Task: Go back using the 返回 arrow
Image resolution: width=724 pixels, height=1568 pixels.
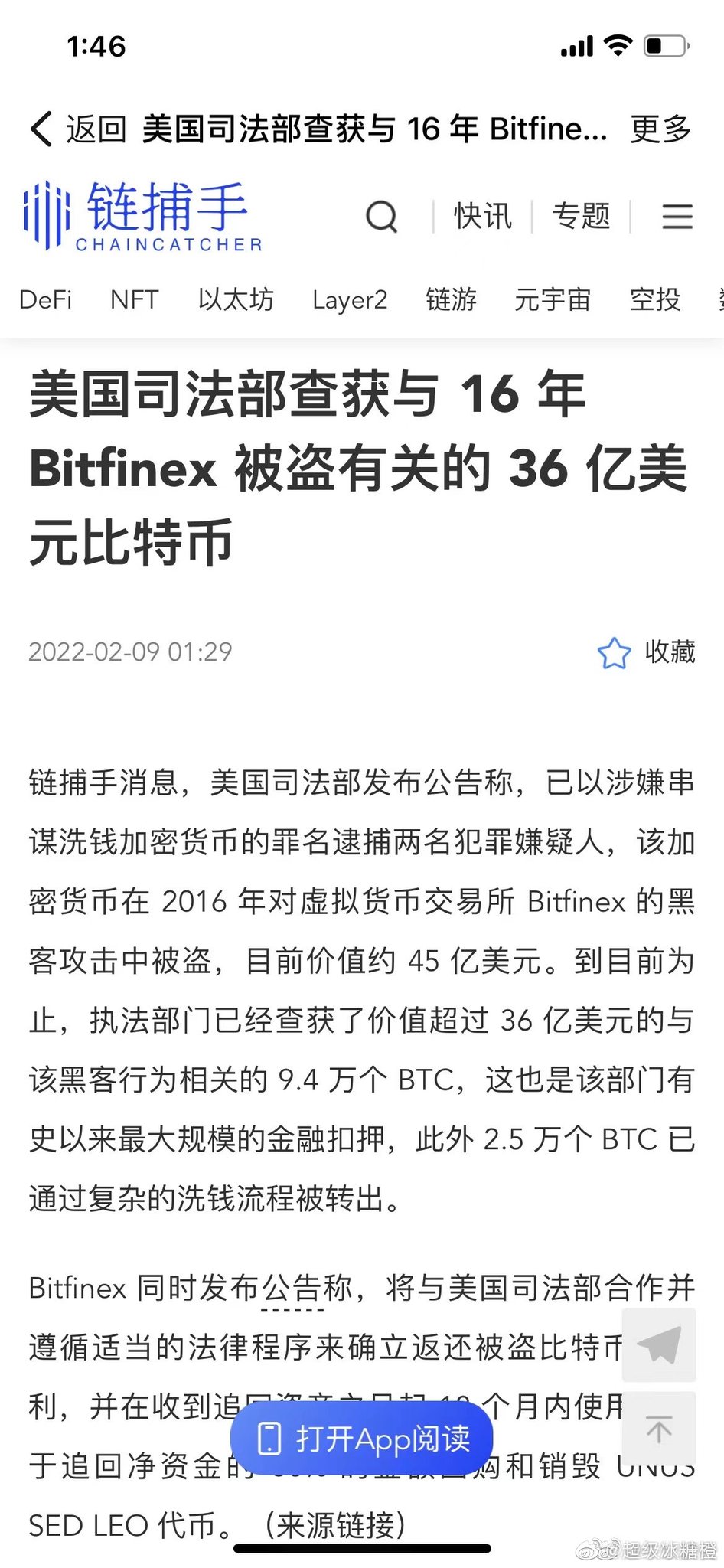Action: click(x=77, y=129)
